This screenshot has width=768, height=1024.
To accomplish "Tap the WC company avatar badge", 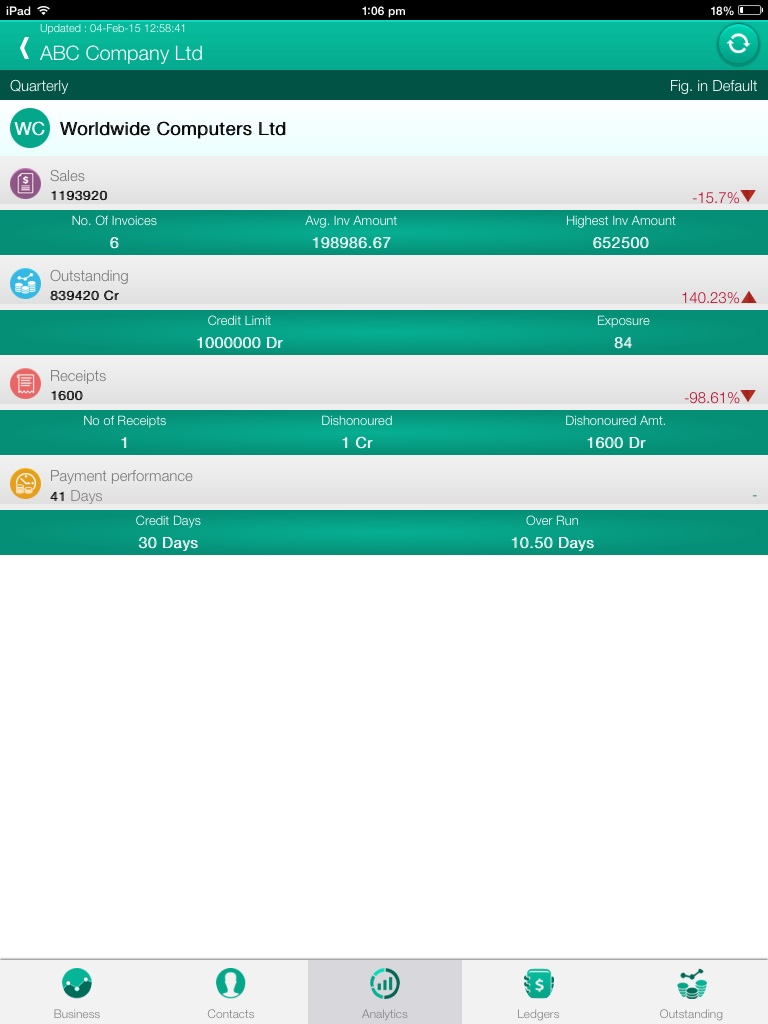I will point(29,129).
